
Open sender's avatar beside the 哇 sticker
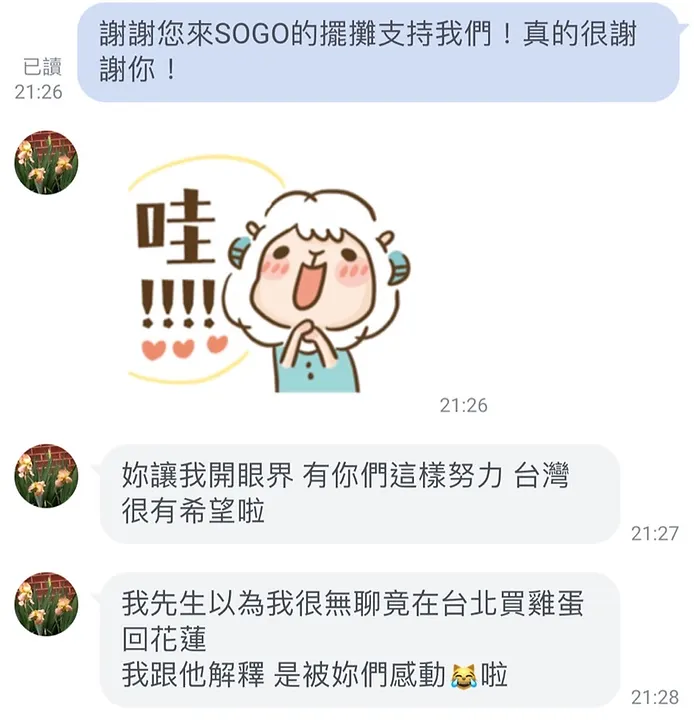pyautogui.click(x=46, y=162)
